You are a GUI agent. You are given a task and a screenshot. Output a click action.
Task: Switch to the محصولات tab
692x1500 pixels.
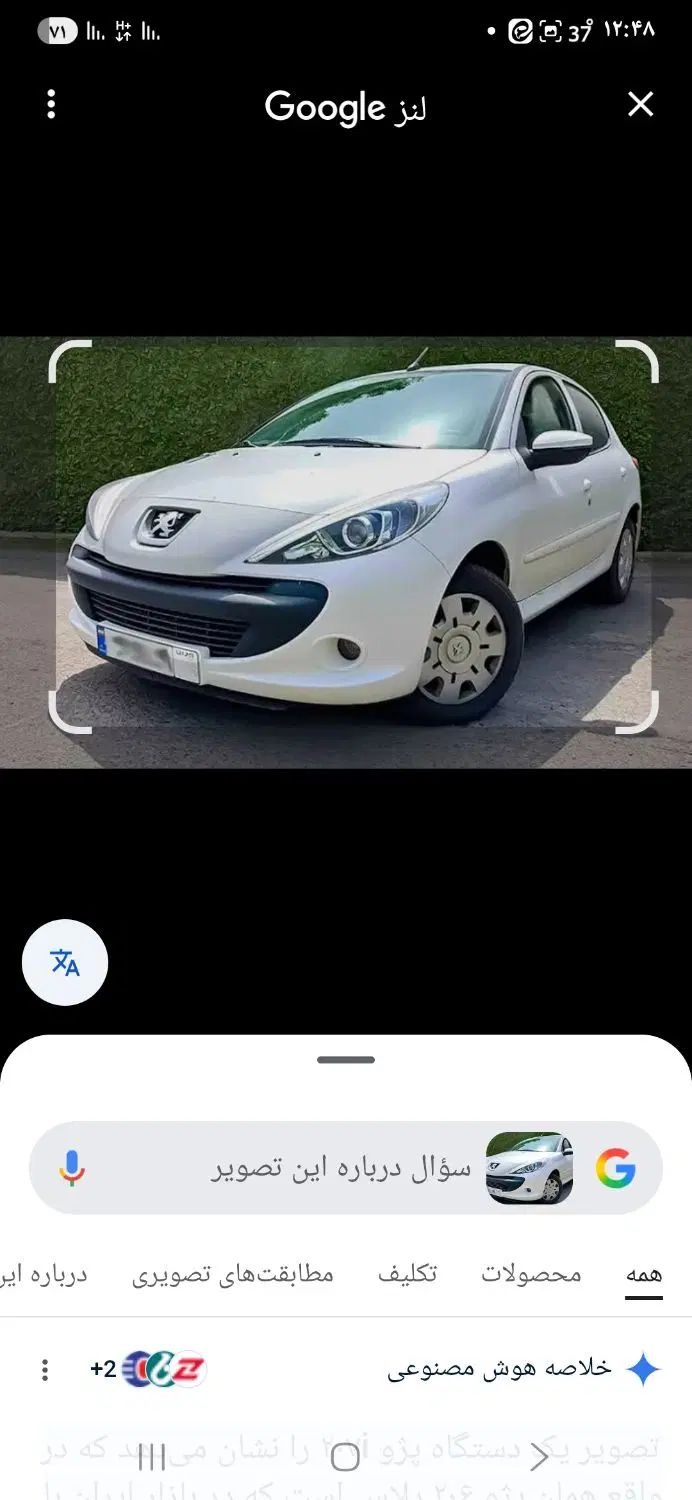click(x=531, y=1274)
